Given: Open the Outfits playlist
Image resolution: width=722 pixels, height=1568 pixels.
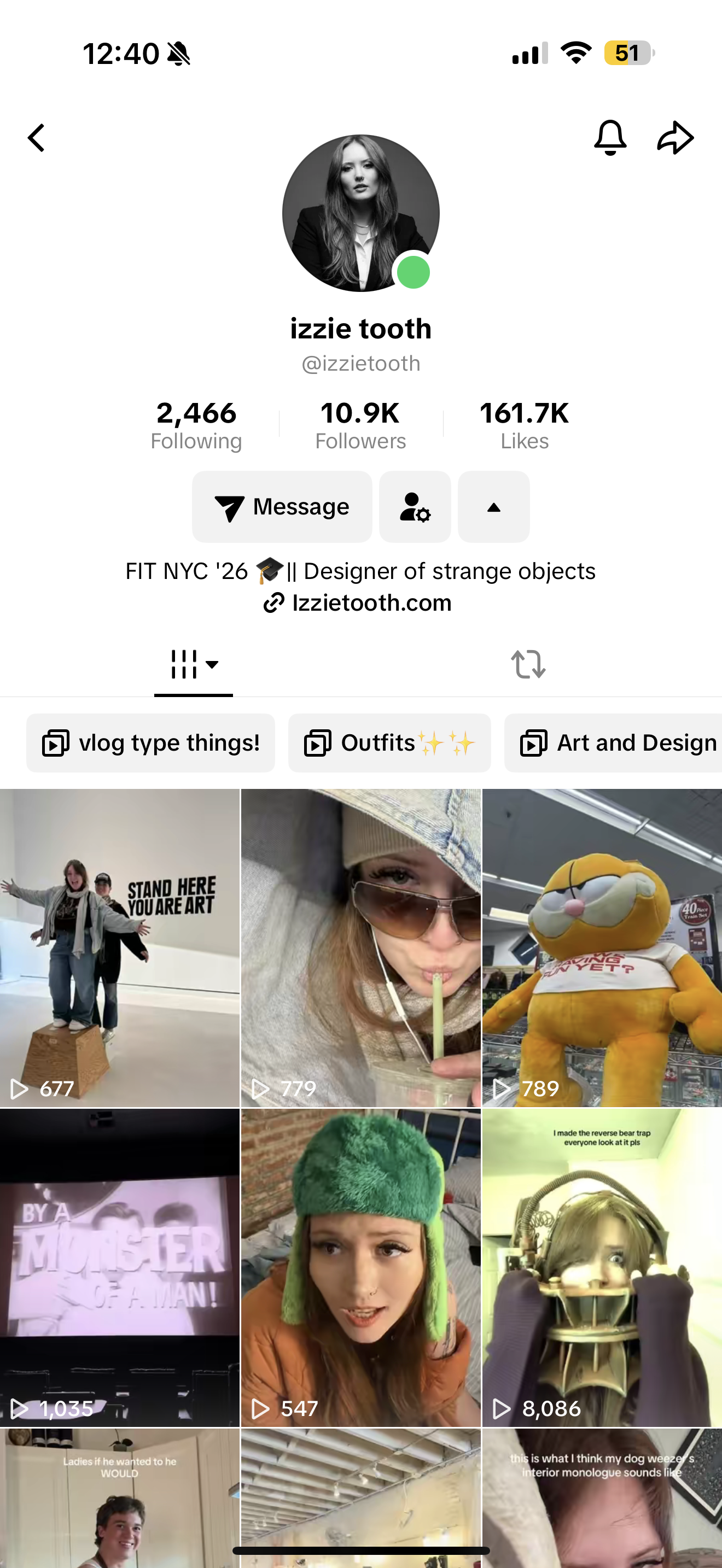Looking at the screenshot, I should [x=389, y=742].
